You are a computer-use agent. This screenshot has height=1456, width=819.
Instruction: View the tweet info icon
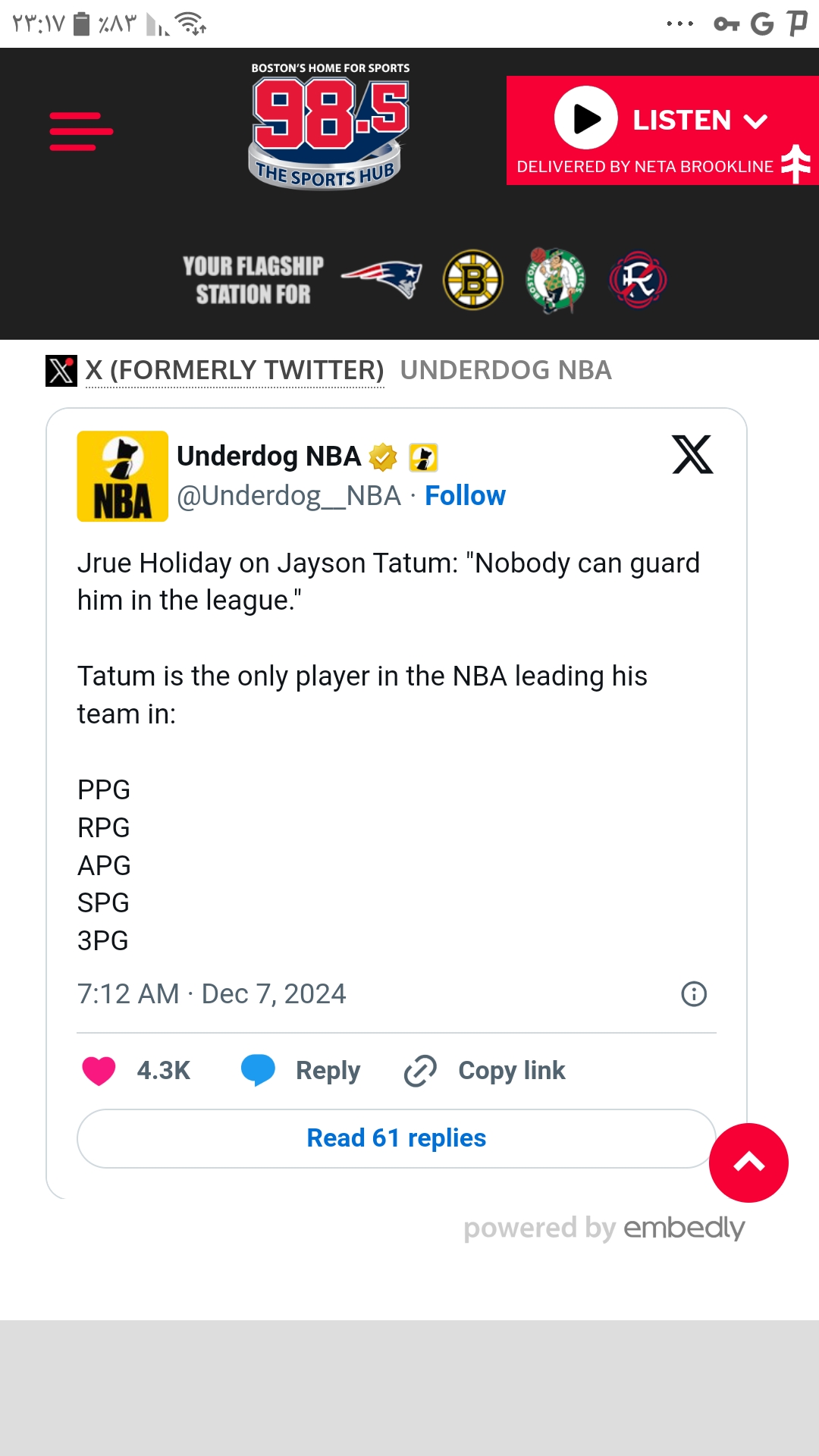coord(694,993)
